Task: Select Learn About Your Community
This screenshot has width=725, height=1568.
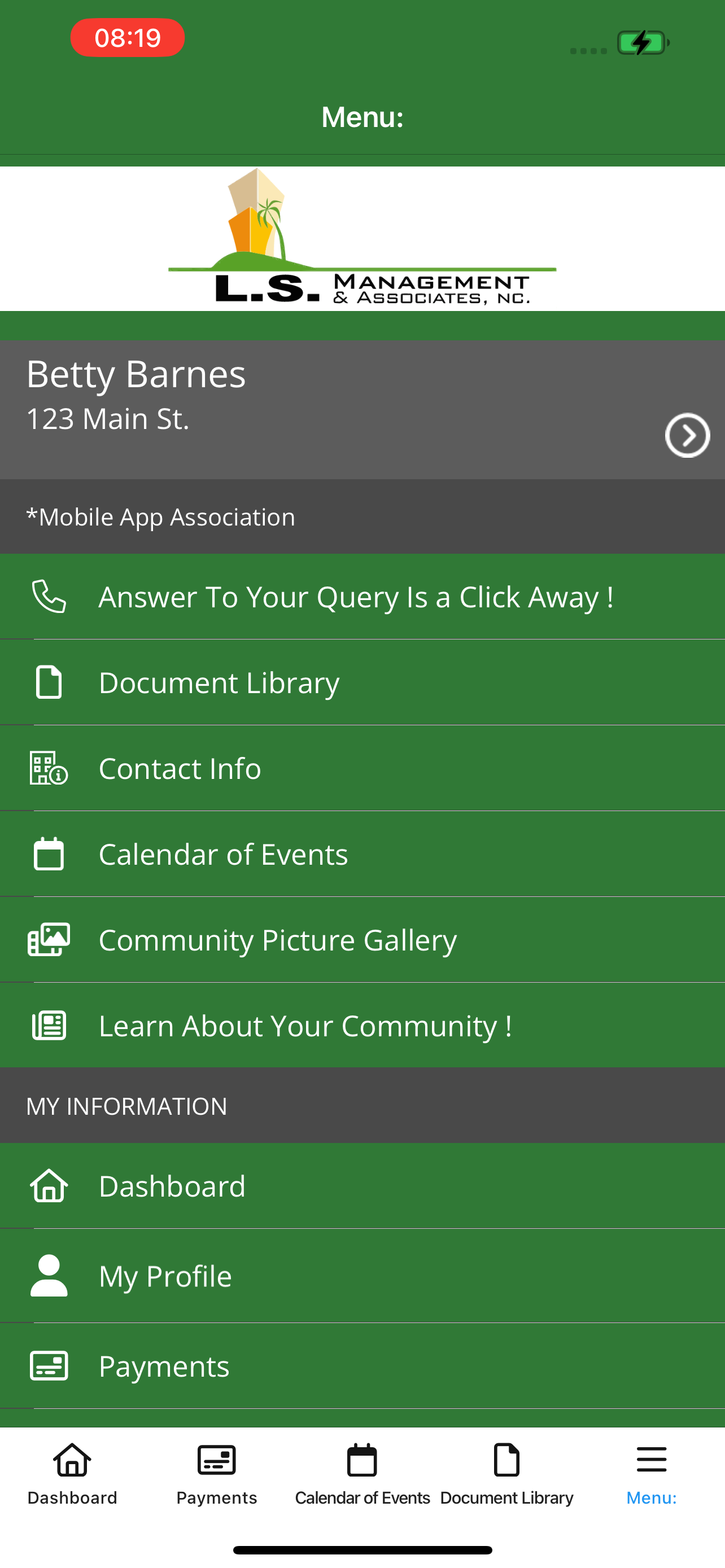Action: point(362,1026)
